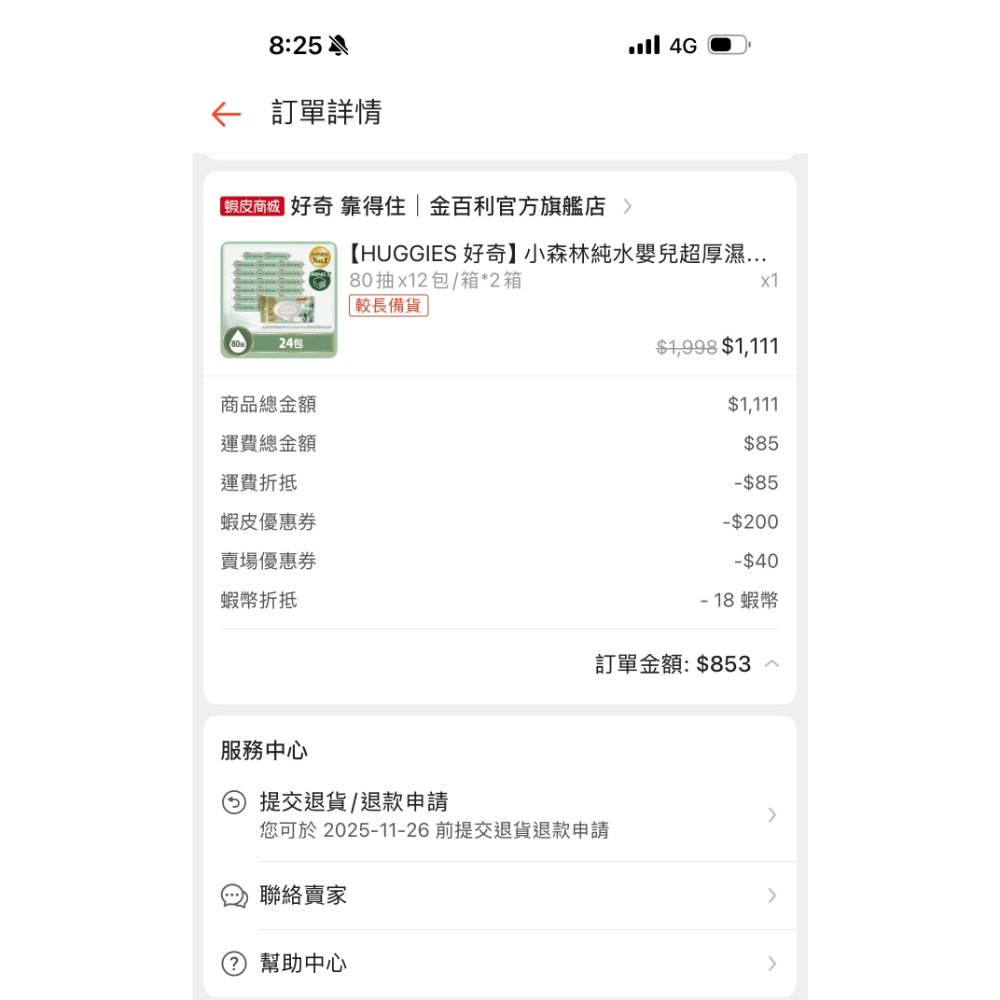Open 提交退貨/退款申請
Viewport: 1000px width, 1000px height.
click(500, 814)
